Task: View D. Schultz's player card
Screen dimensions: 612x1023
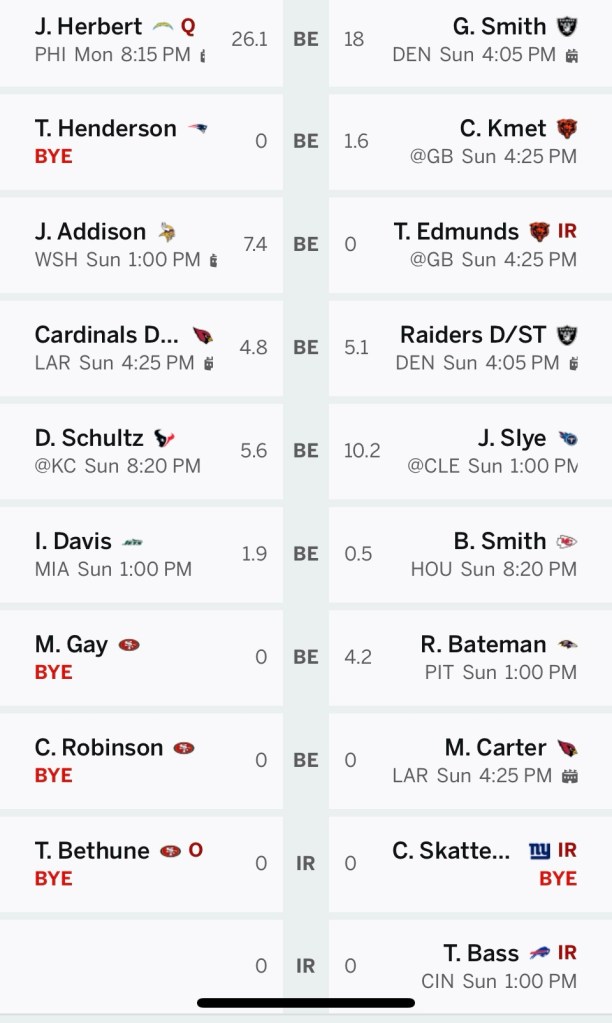Action: (90, 438)
